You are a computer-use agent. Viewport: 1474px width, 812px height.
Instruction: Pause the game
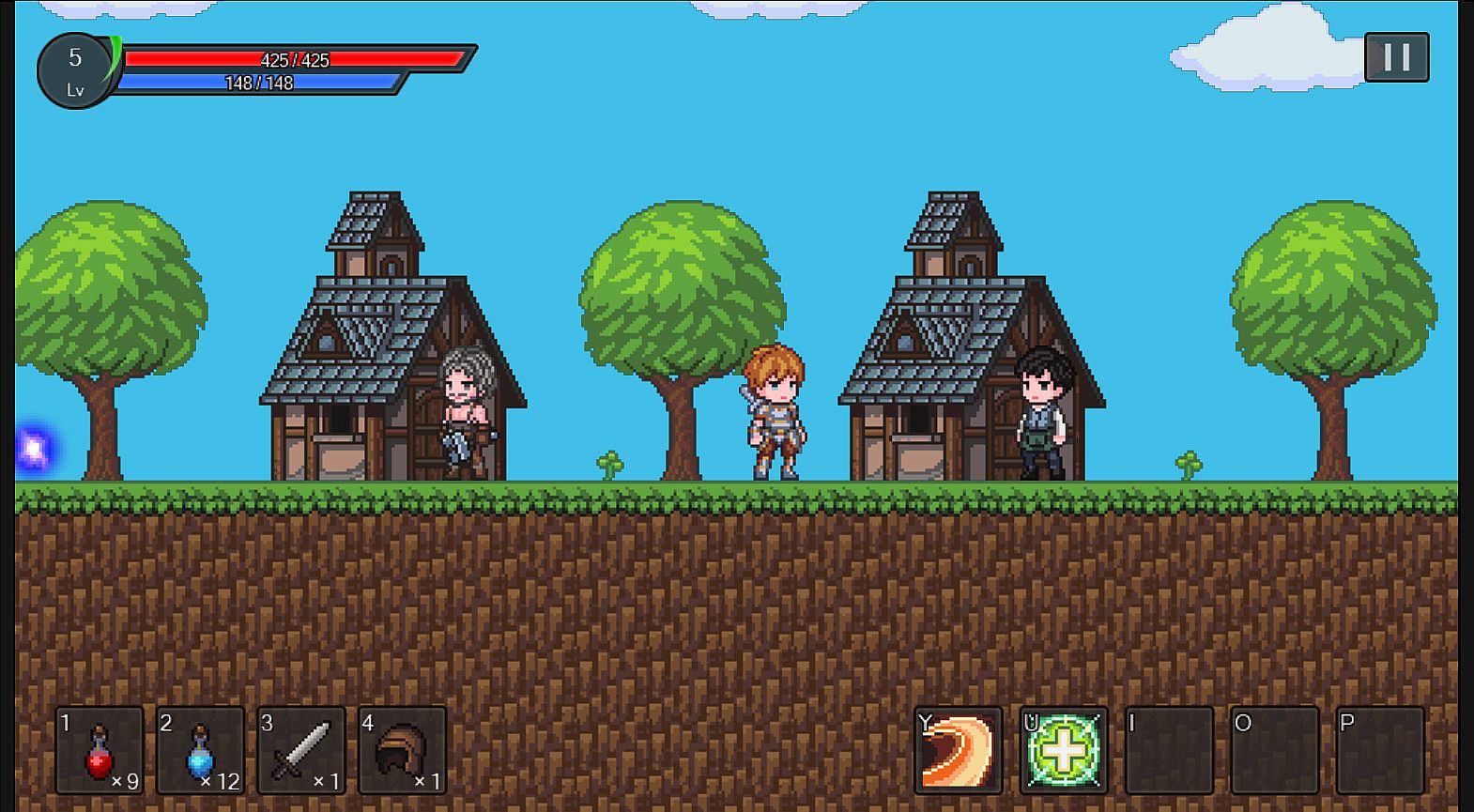pos(1396,57)
